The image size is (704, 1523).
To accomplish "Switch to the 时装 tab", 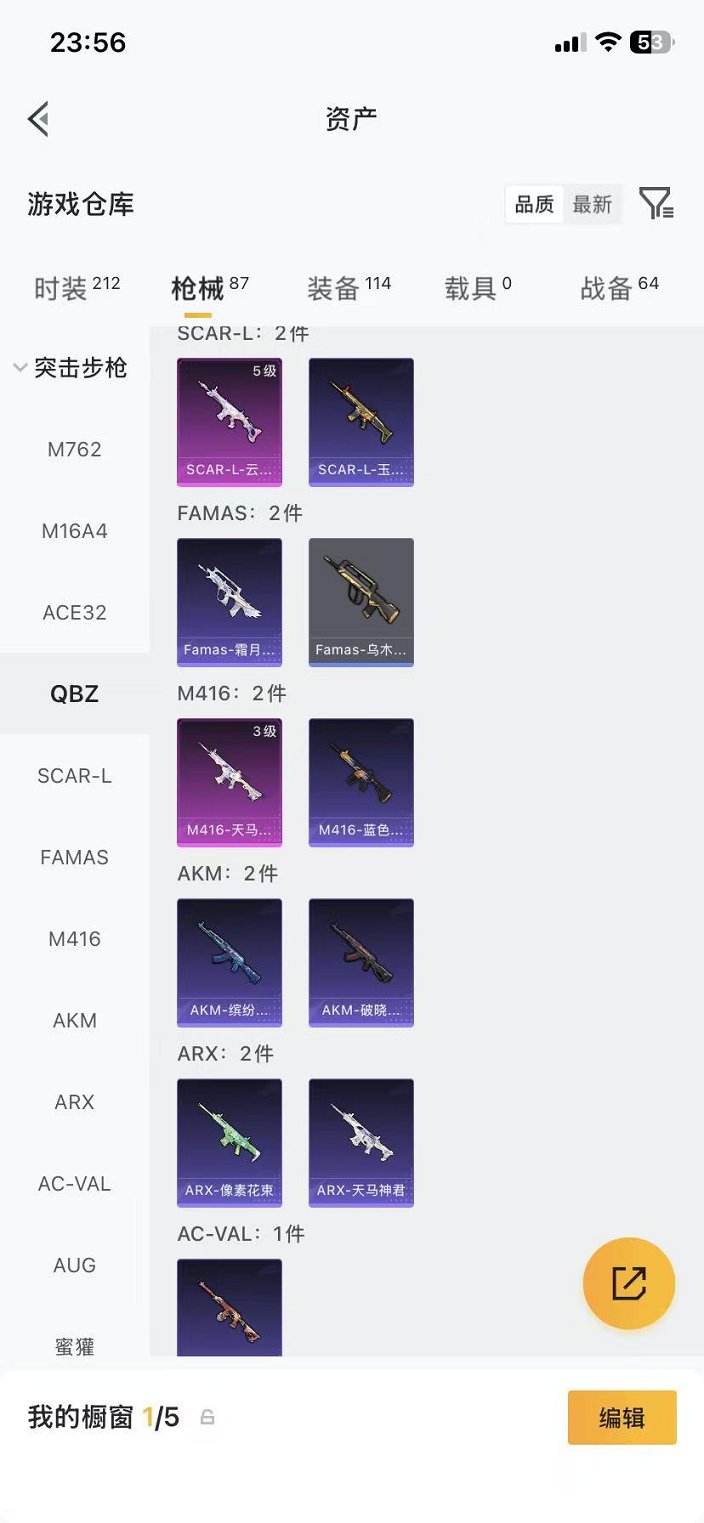I will click(x=77, y=288).
